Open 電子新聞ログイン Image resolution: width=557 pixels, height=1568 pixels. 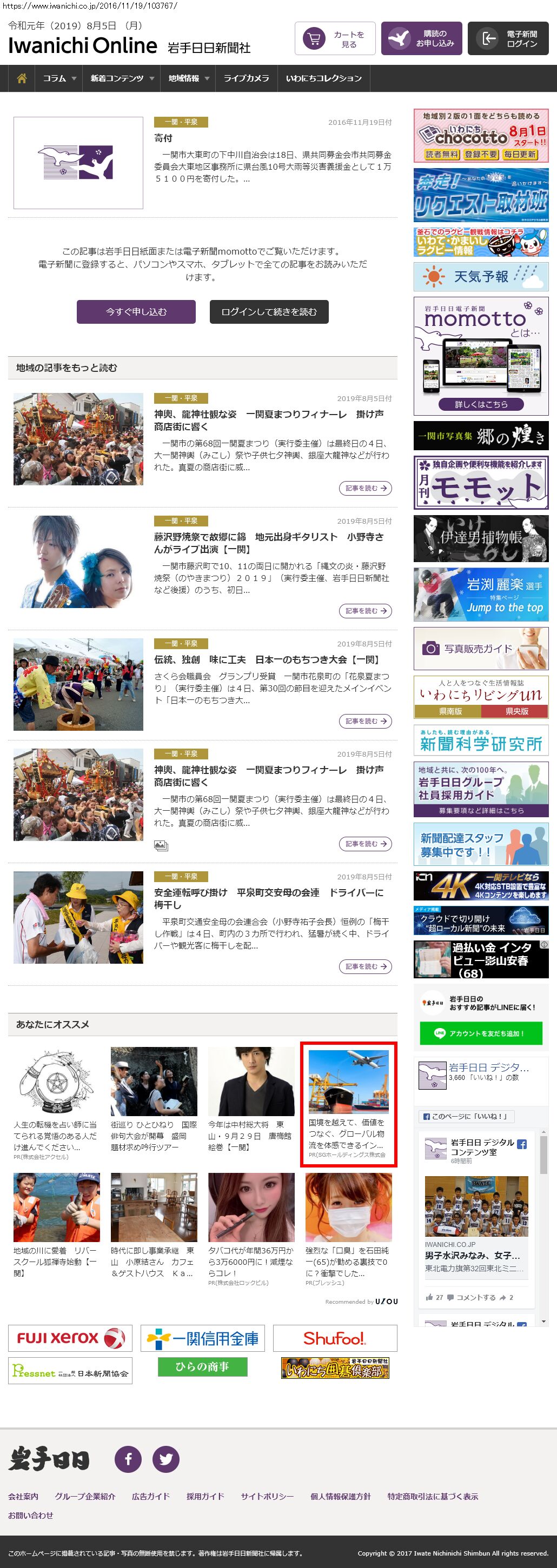click(x=508, y=39)
